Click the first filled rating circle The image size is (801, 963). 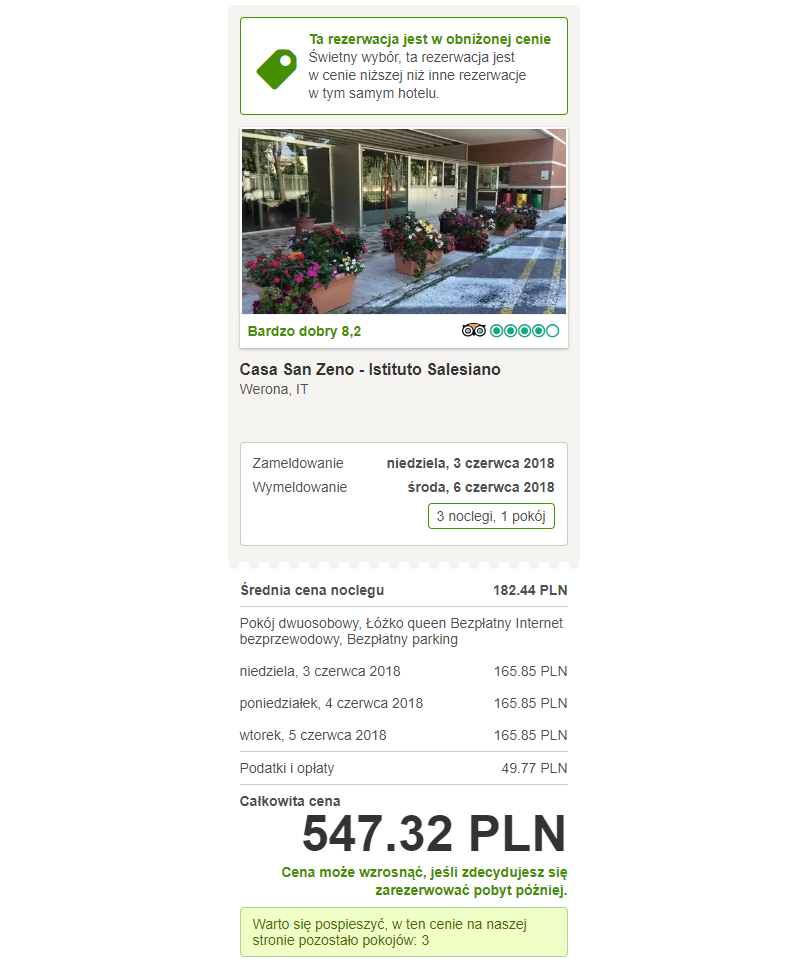[497, 330]
